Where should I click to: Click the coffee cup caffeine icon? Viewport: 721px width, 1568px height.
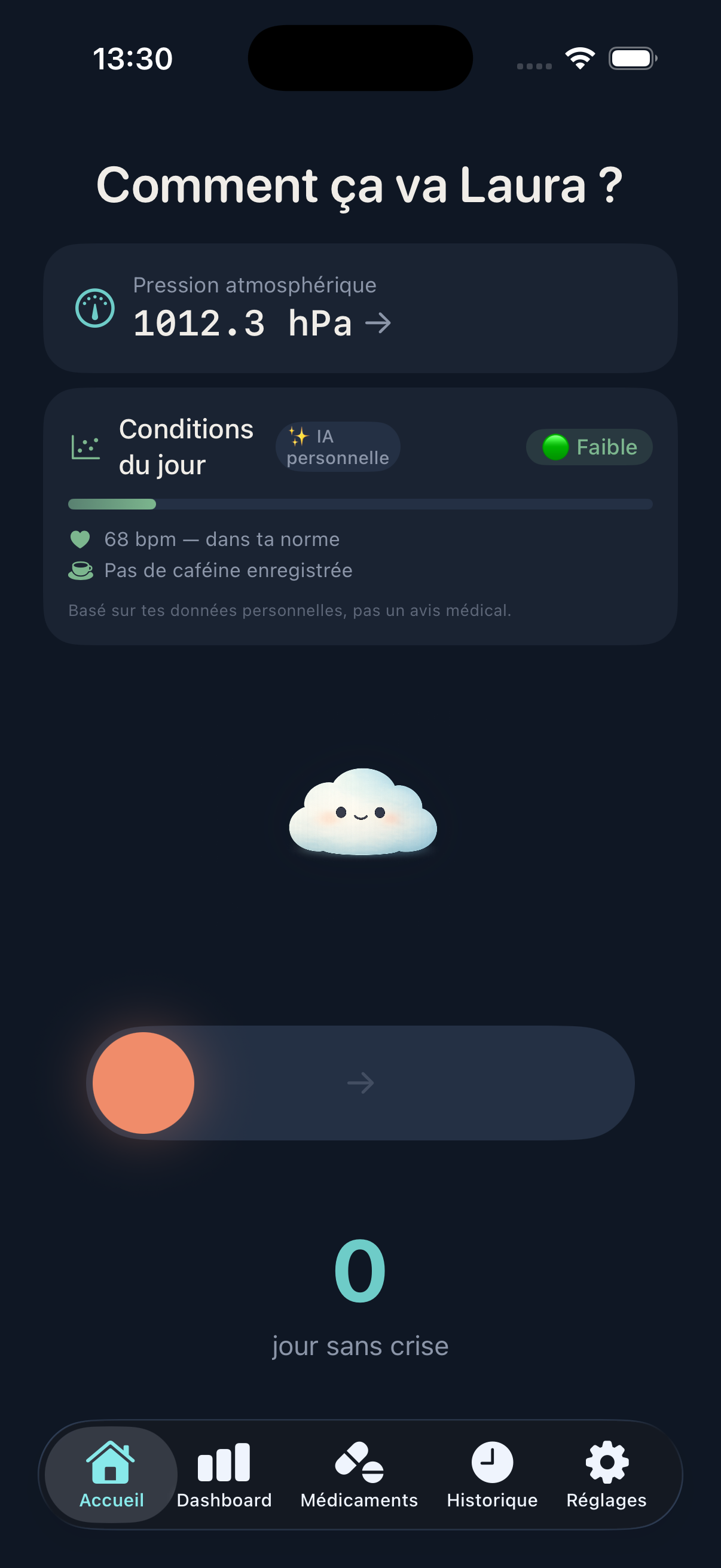pos(80,570)
